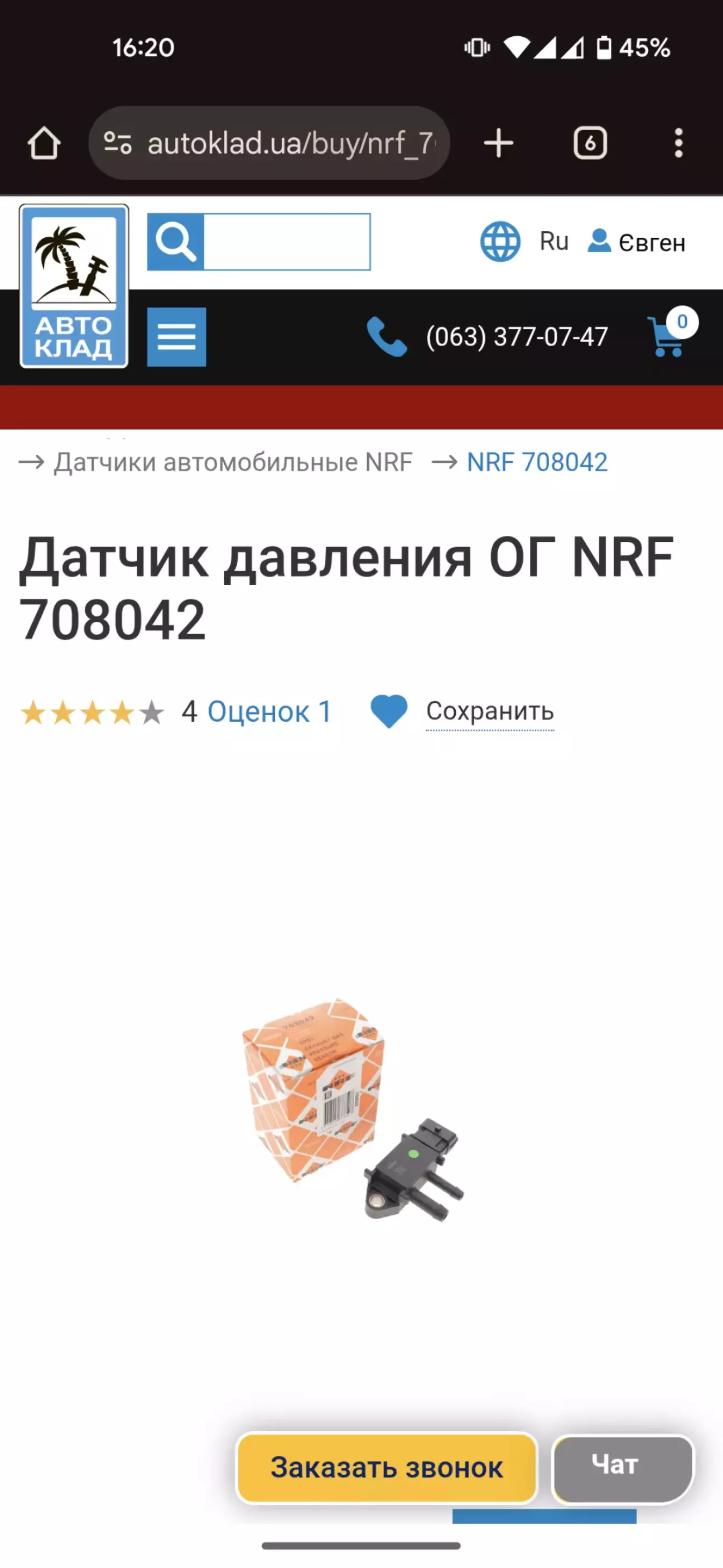Viewport: 723px width, 1568px height.
Task: Call the number (063) 377-07-47
Action: (516, 337)
